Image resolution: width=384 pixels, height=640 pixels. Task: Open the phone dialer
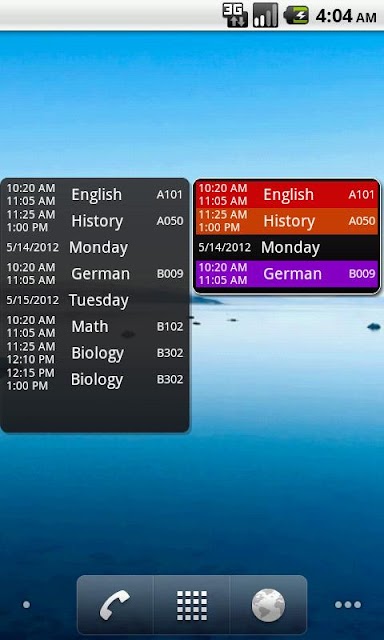(x=115, y=604)
